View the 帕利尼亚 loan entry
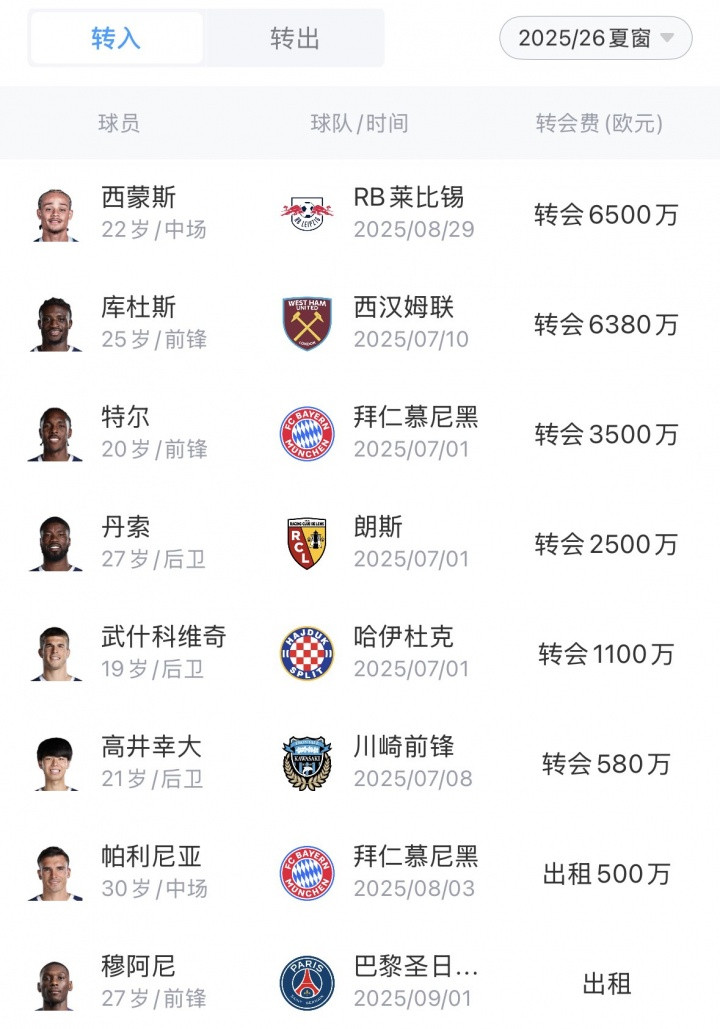 pyautogui.click(x=360, y=873)
